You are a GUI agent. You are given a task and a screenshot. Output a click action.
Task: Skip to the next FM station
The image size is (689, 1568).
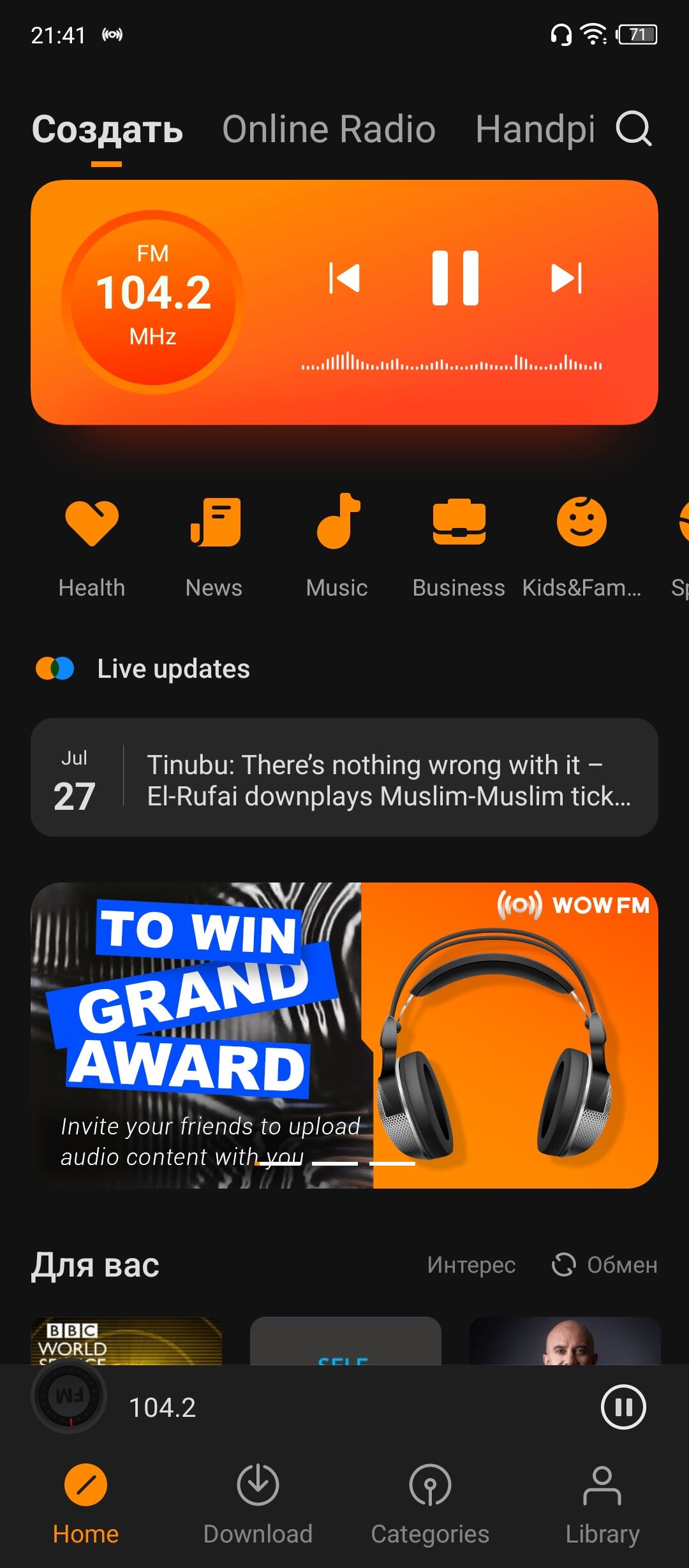pos(567,278)
